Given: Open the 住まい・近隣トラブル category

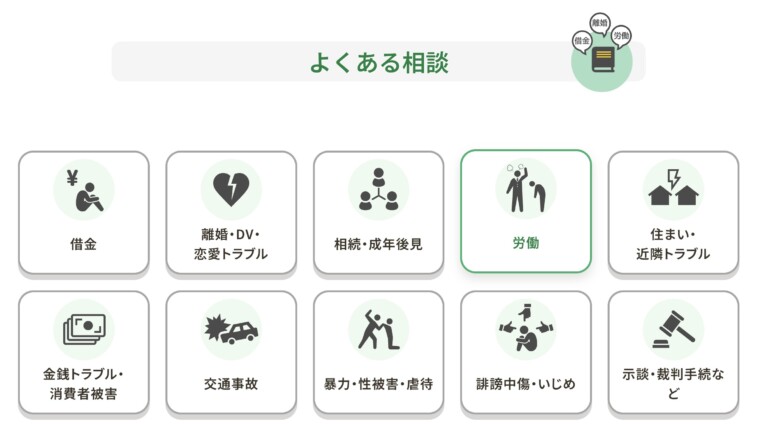Looking at the screenshot, I should (673, 212).
